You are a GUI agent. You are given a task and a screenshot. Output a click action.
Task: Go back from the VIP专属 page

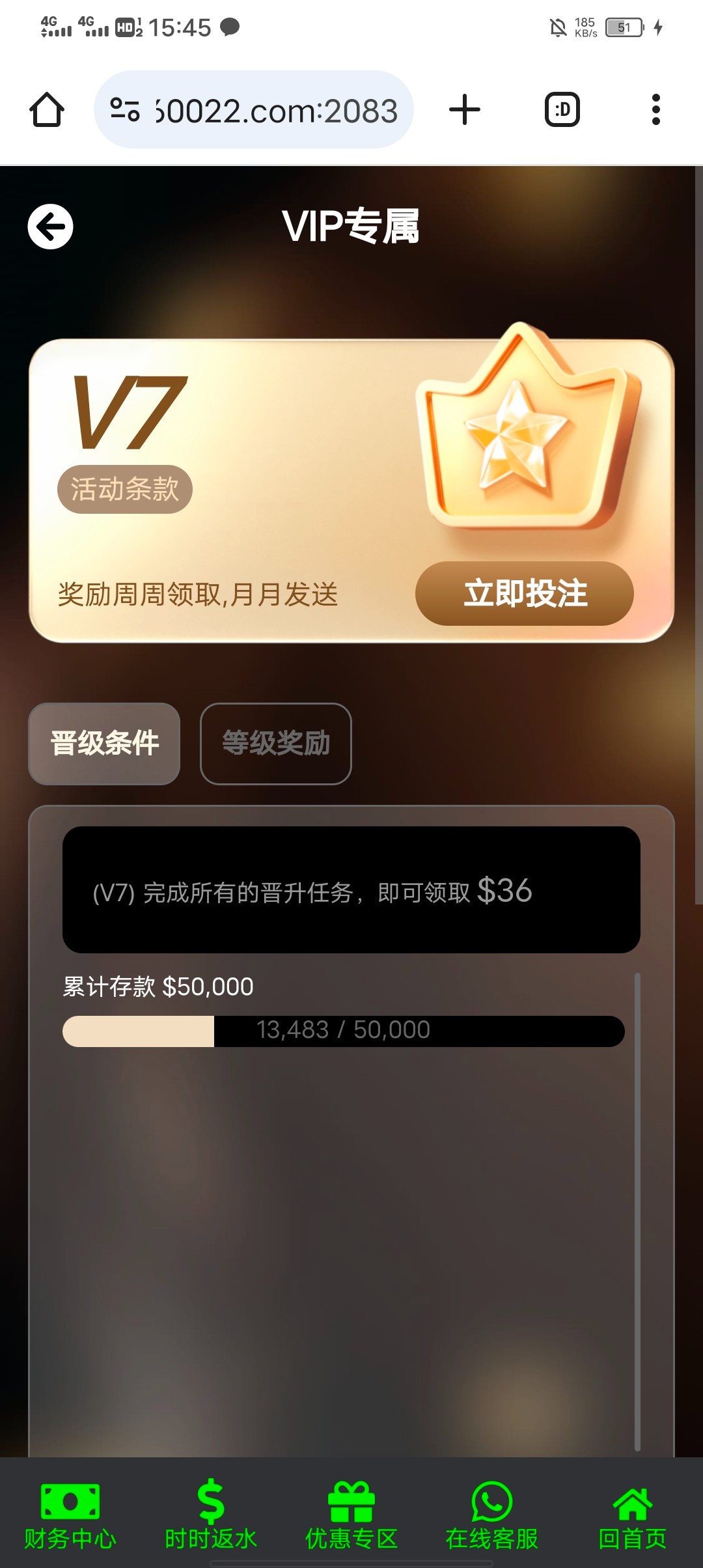point(50,227)
